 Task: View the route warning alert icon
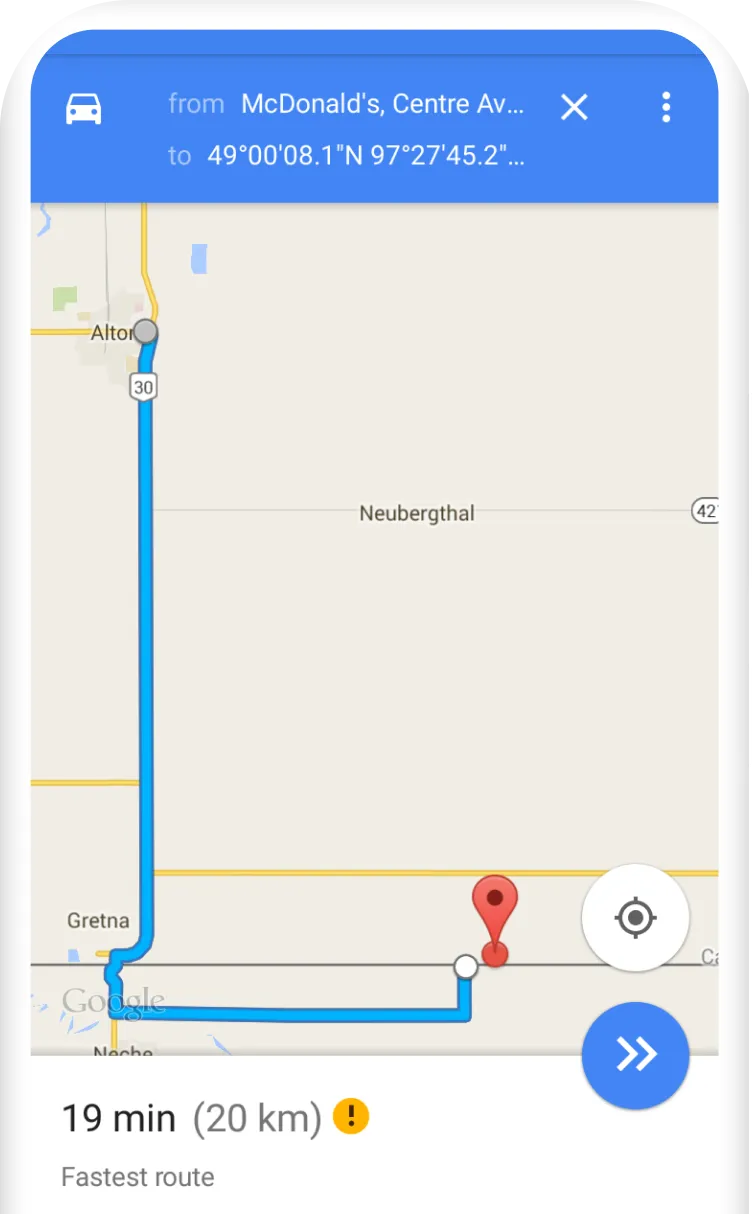351,1116
